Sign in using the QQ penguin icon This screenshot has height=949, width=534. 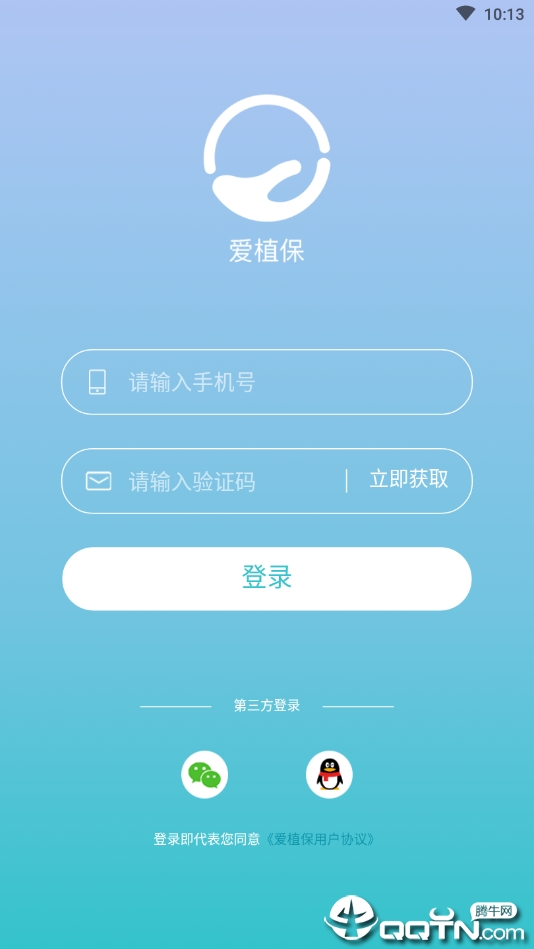pos(329,775)
